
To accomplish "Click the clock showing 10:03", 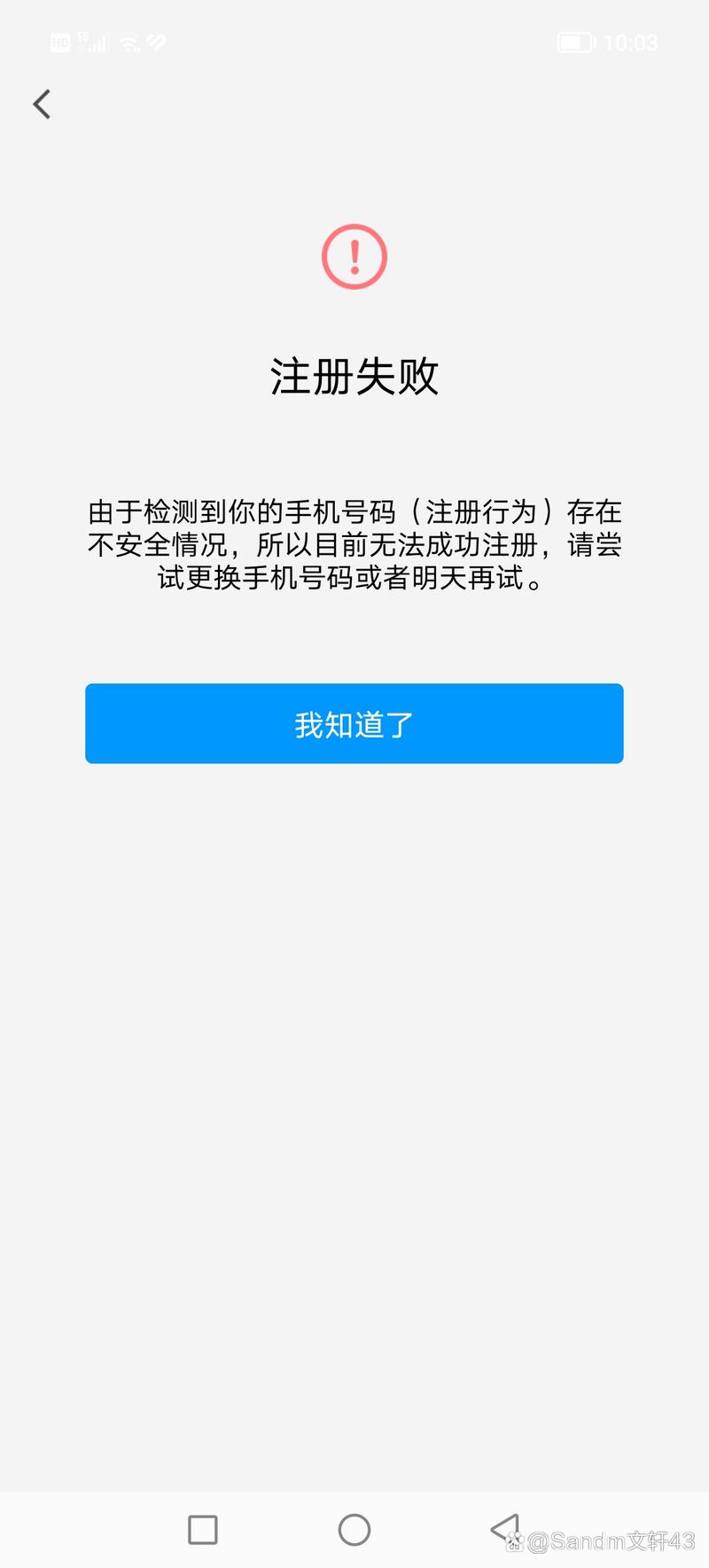I will tap(632, 41).
